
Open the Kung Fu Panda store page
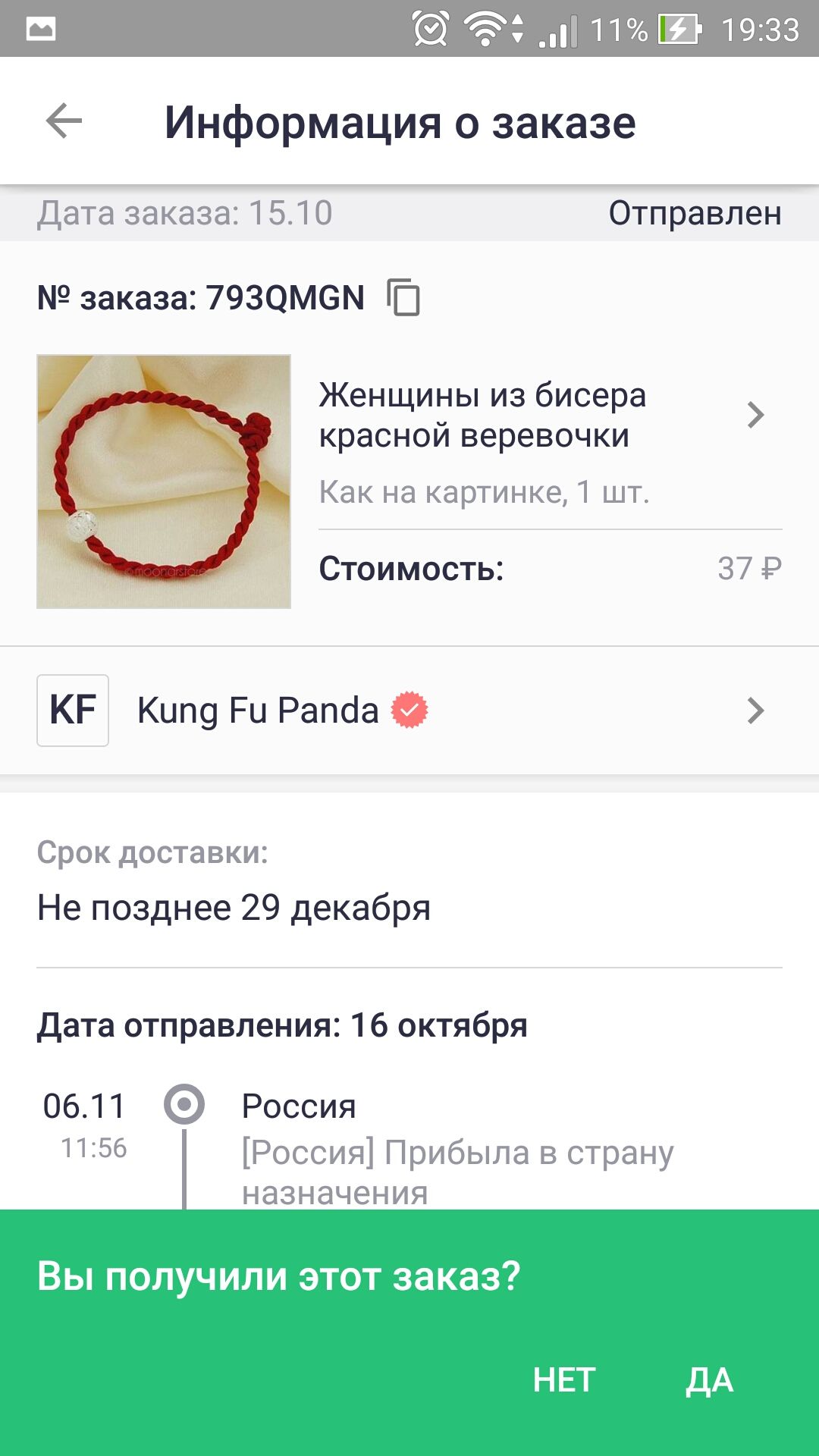tap(409, 711)
